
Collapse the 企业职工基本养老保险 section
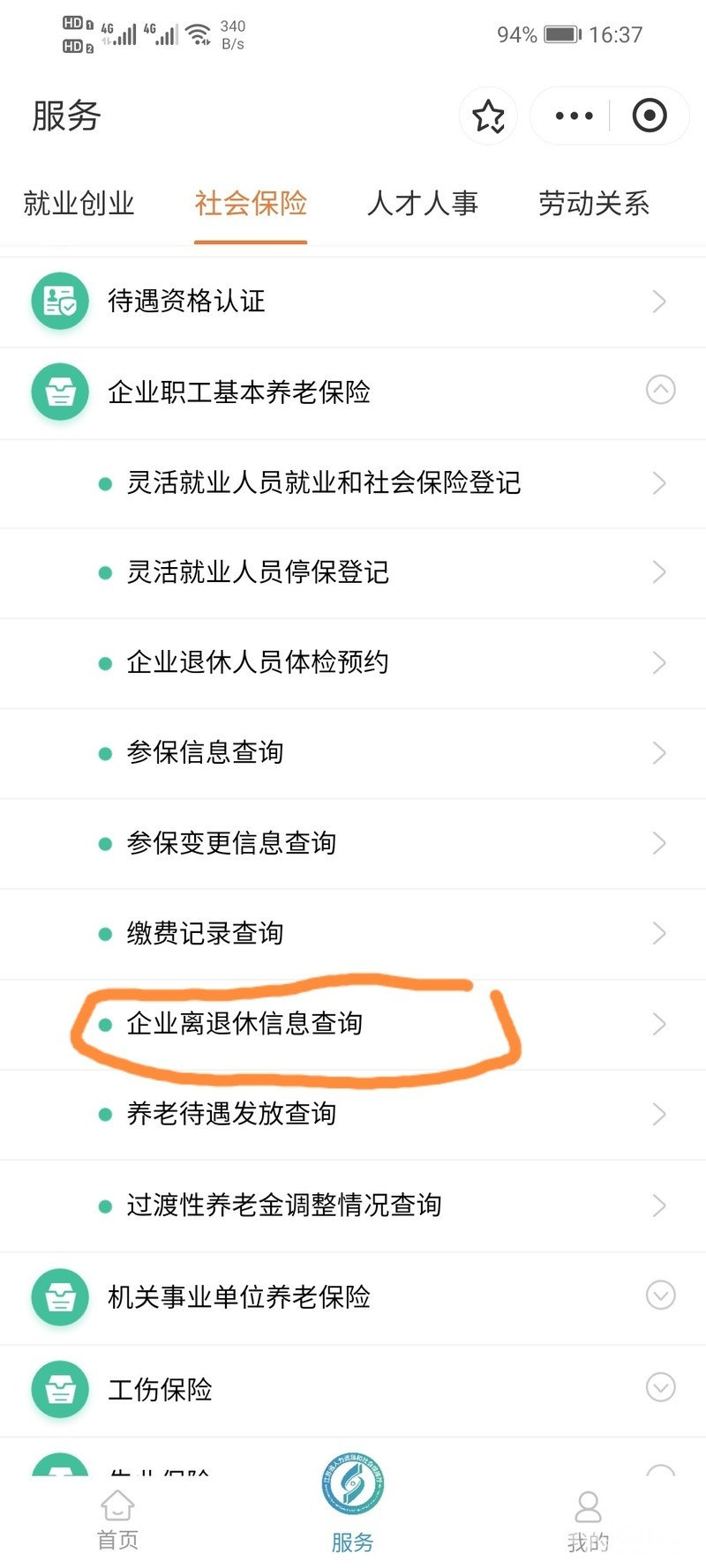(x=660, y=390)
